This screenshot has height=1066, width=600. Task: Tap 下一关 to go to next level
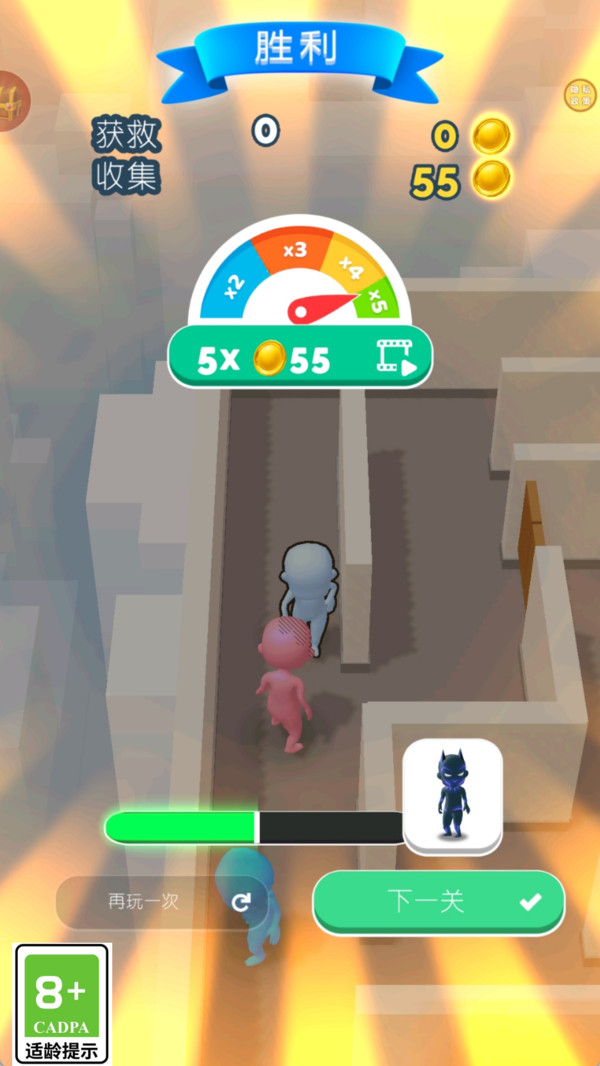click(438, 901)
